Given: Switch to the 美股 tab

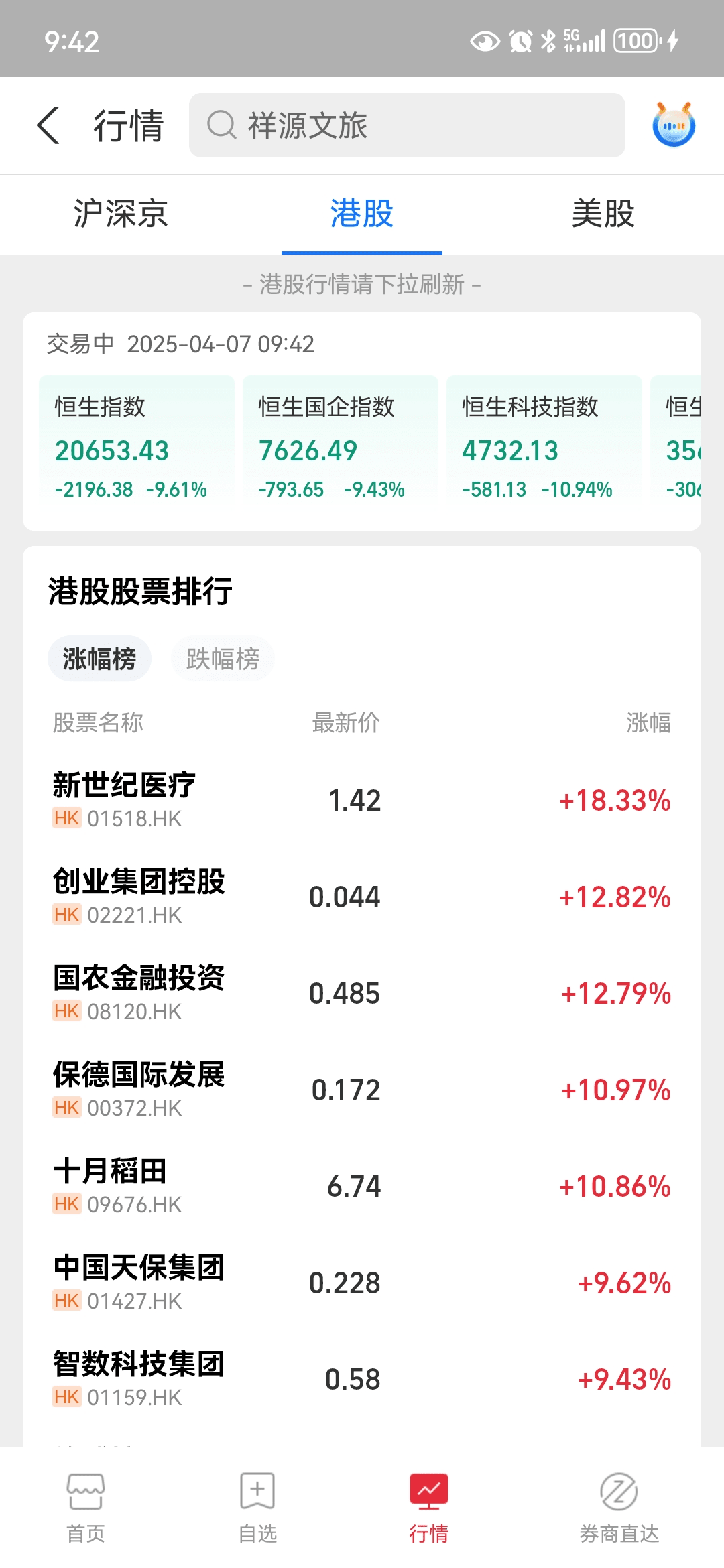Looking at the screenshot, I should tap(603, 214).
